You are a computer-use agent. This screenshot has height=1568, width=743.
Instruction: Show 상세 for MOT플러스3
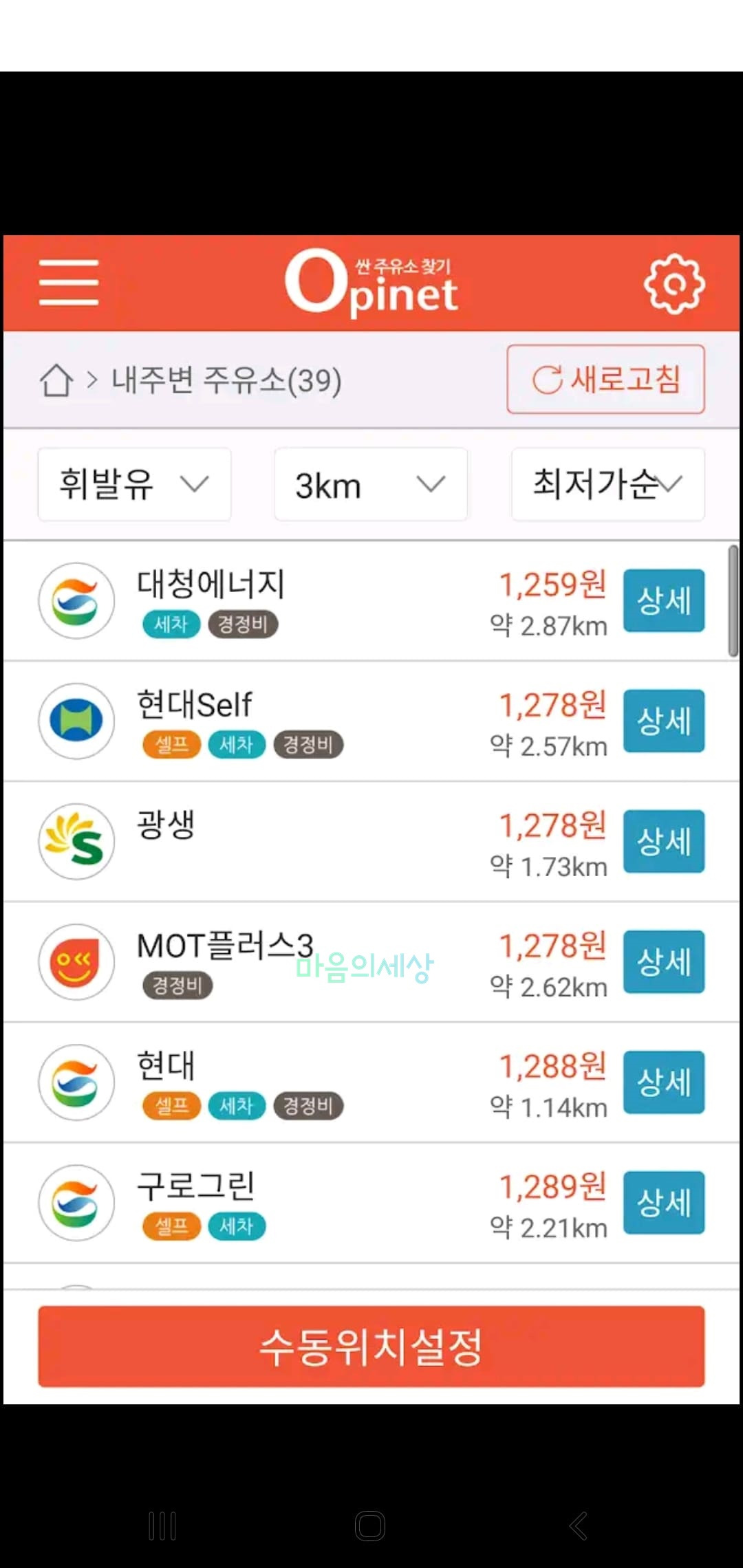pyautogui.click(x=664, y=961)
